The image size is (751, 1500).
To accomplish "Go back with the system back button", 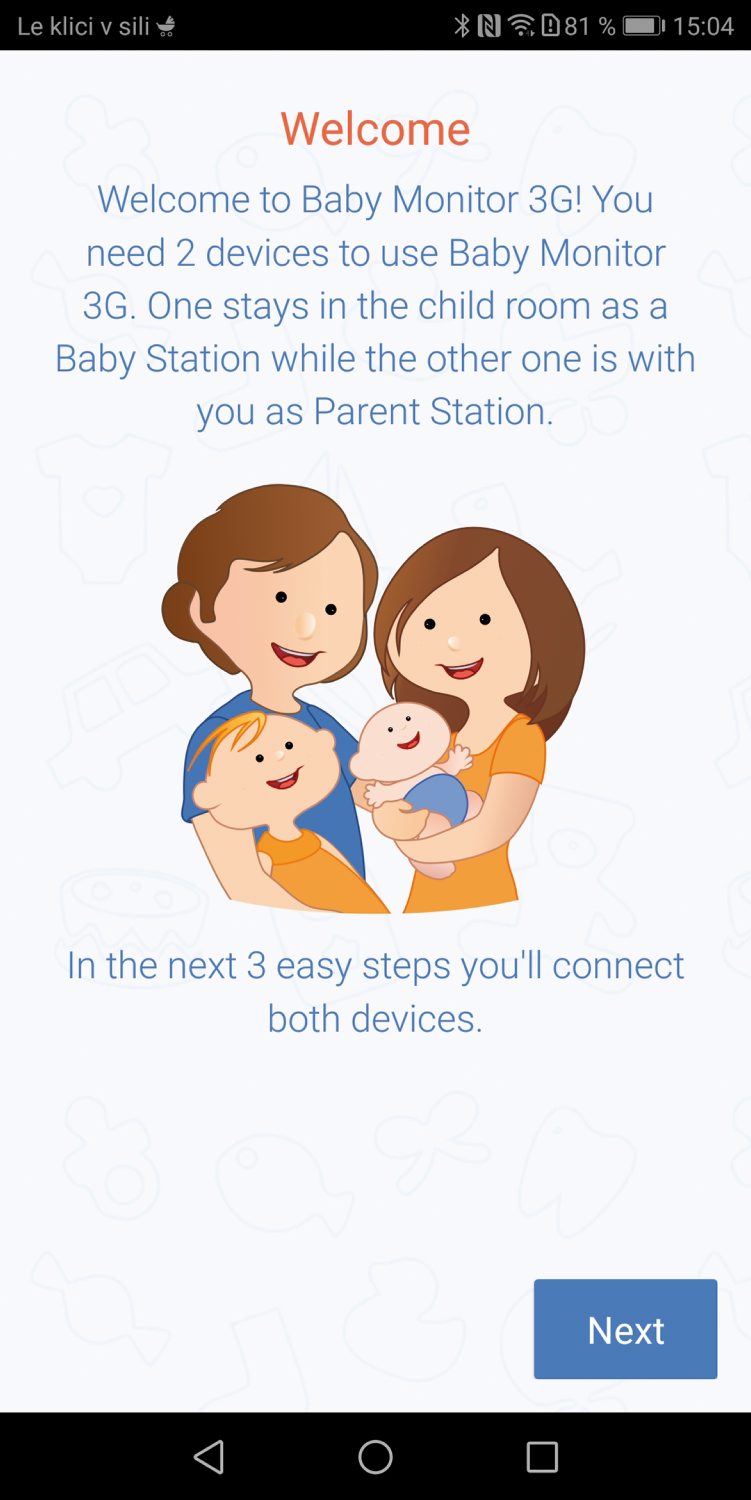I will [209, 1457].
